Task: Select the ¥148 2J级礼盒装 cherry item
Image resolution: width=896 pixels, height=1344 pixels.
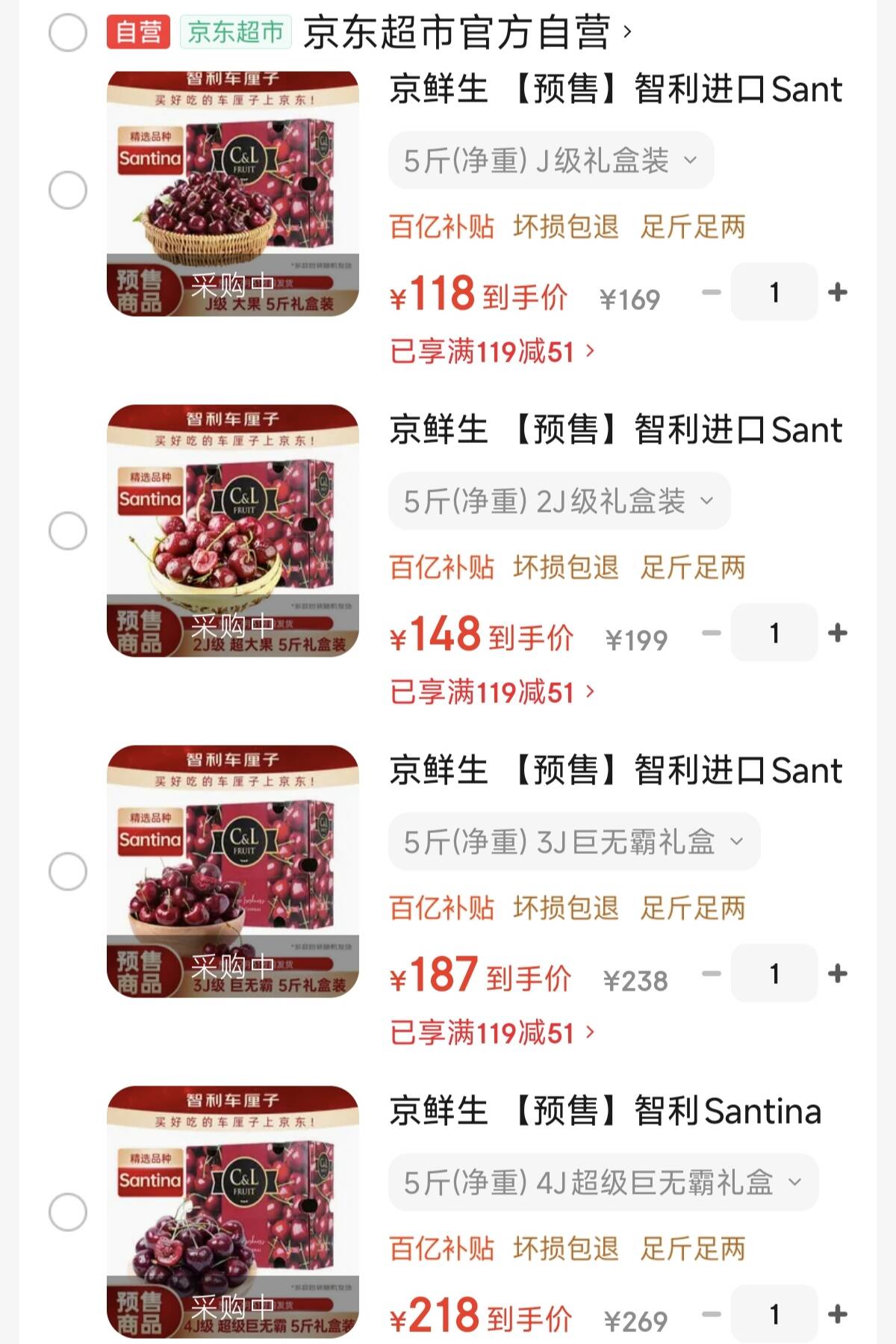Action: [68, 531]
